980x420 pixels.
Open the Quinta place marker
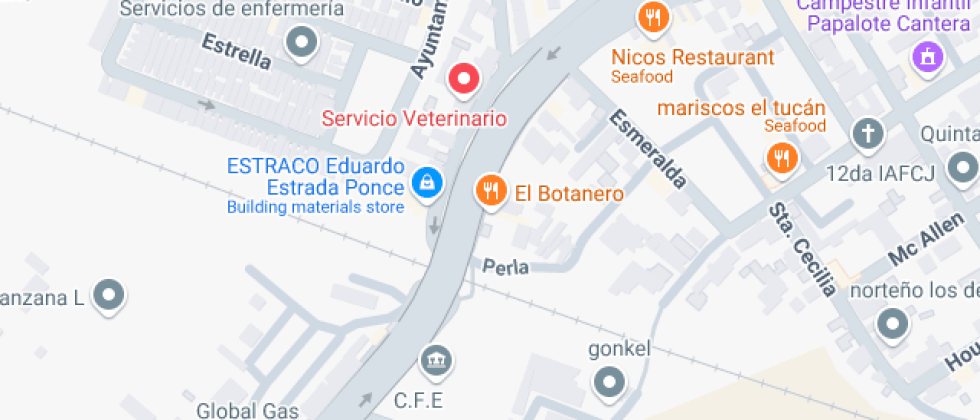coord(965,166)
